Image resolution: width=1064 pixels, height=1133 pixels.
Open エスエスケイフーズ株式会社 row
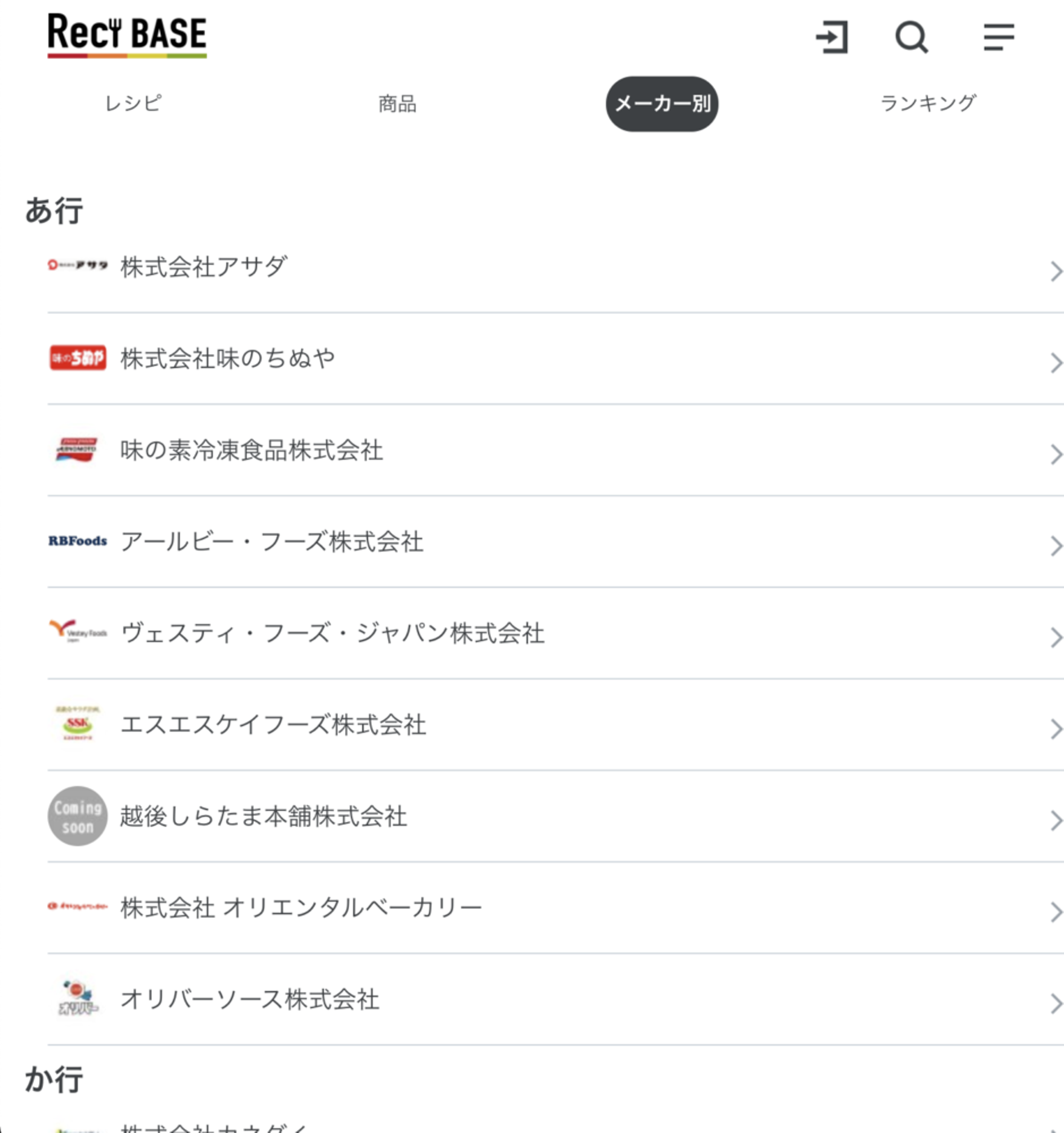coord(273,725)
